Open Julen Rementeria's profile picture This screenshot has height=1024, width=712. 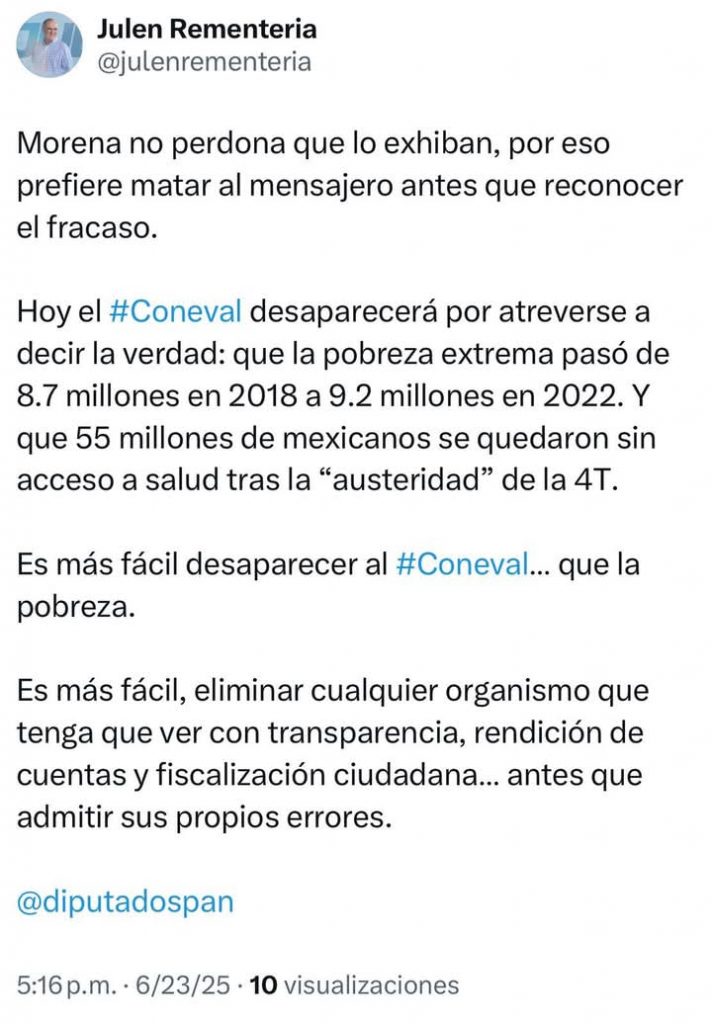click(x=49, y=44)
